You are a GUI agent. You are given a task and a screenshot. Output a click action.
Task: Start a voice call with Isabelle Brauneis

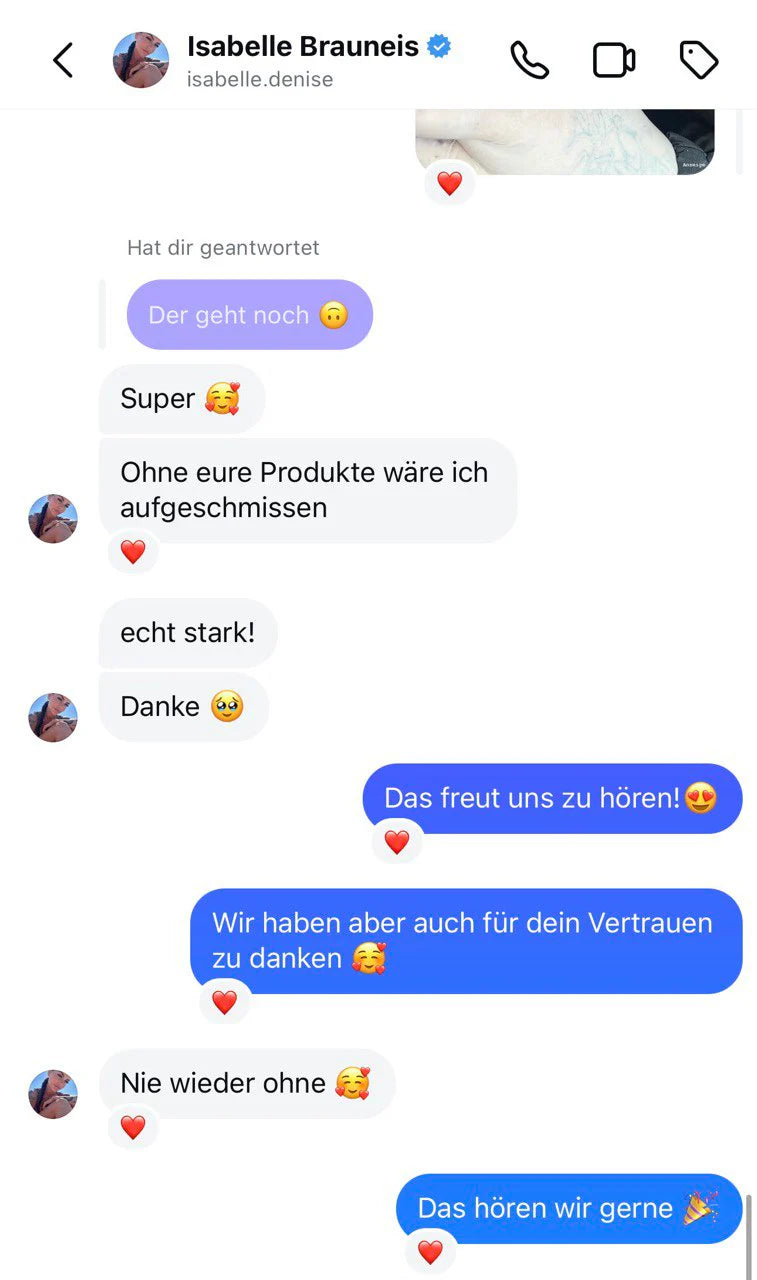click(x=529, y=61)
